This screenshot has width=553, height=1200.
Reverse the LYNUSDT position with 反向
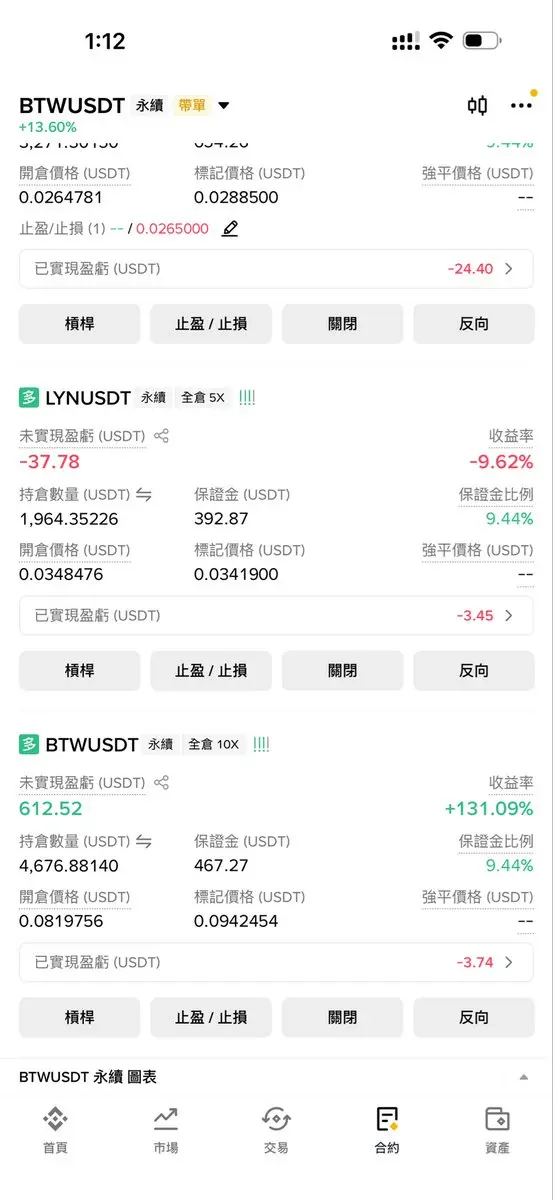(x=474, y=671)
